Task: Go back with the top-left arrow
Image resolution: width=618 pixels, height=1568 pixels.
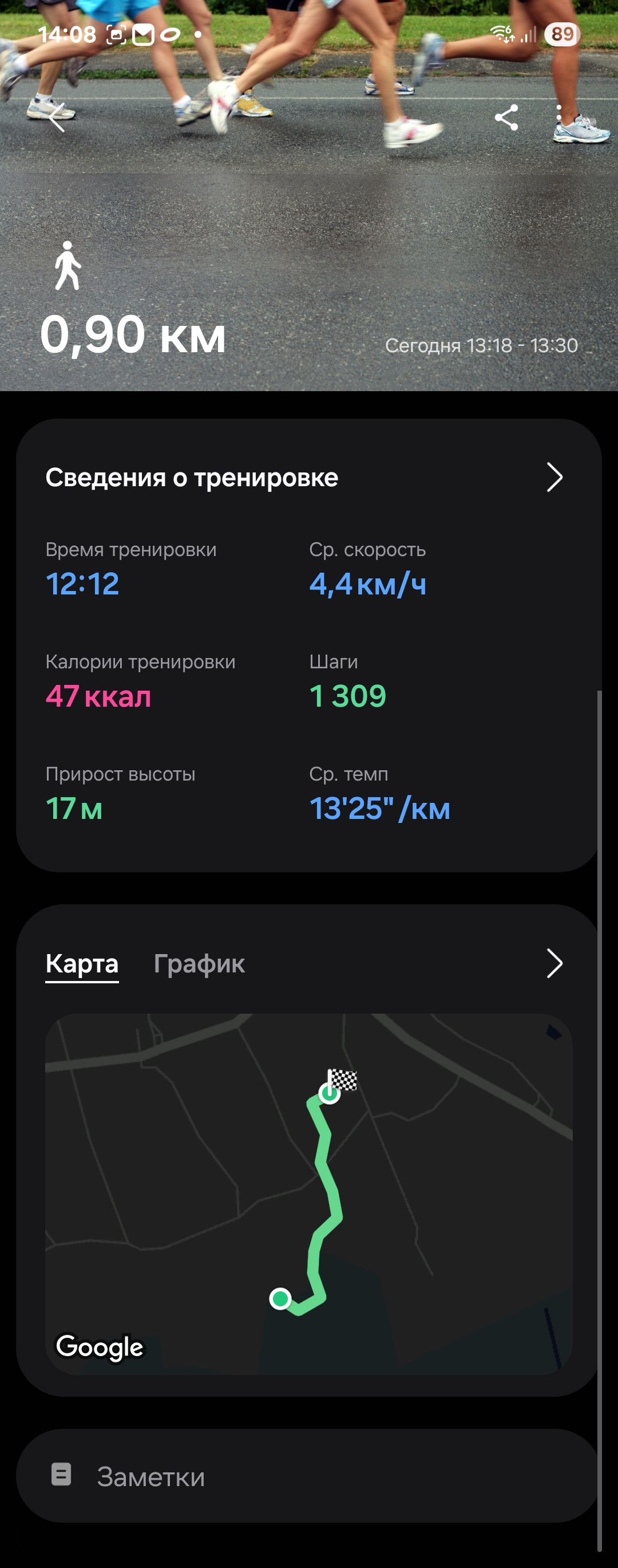Action: [57, 117]
